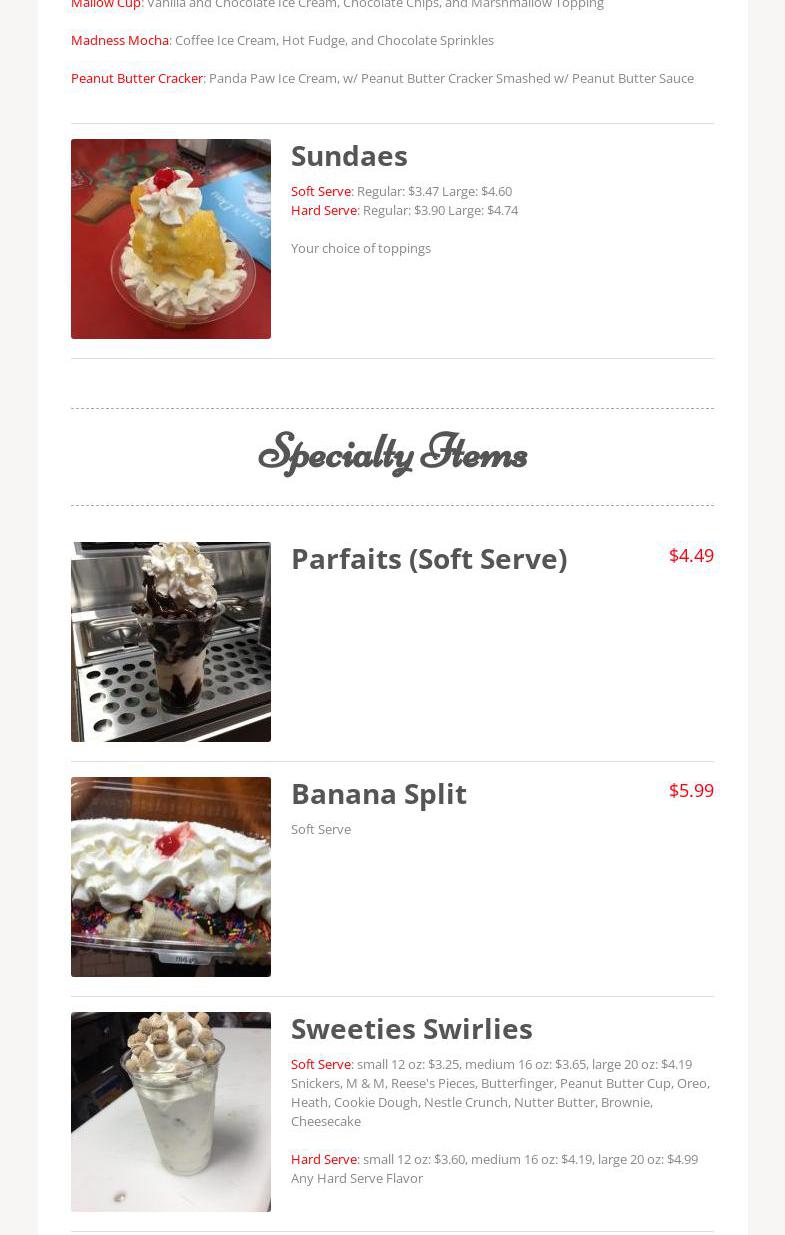Enlarge the Banana Split image
The width and height of the screenshot is (785, 1235).
point(171,877)
